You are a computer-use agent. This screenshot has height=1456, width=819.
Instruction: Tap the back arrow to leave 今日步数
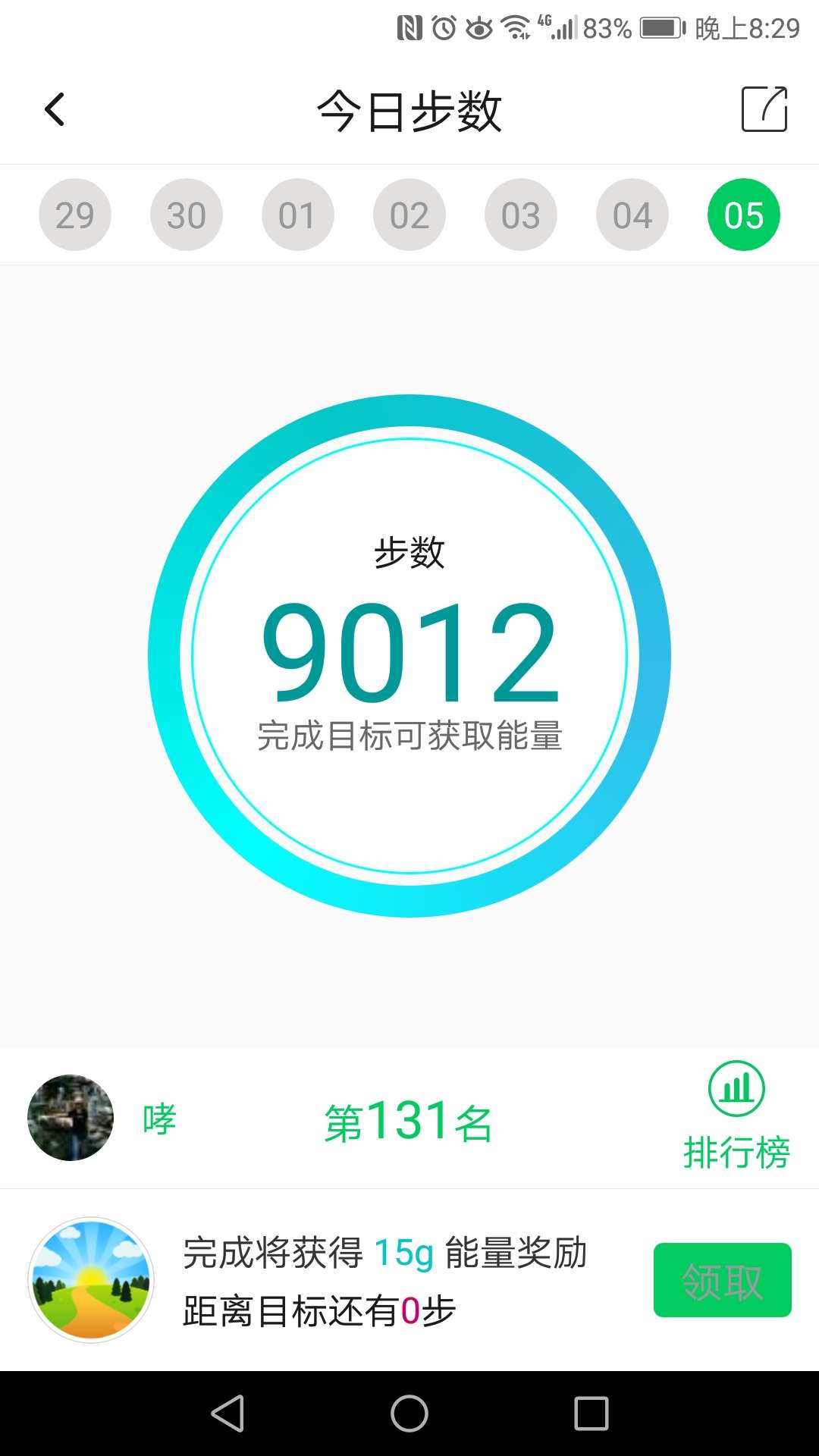coord(55,109)
